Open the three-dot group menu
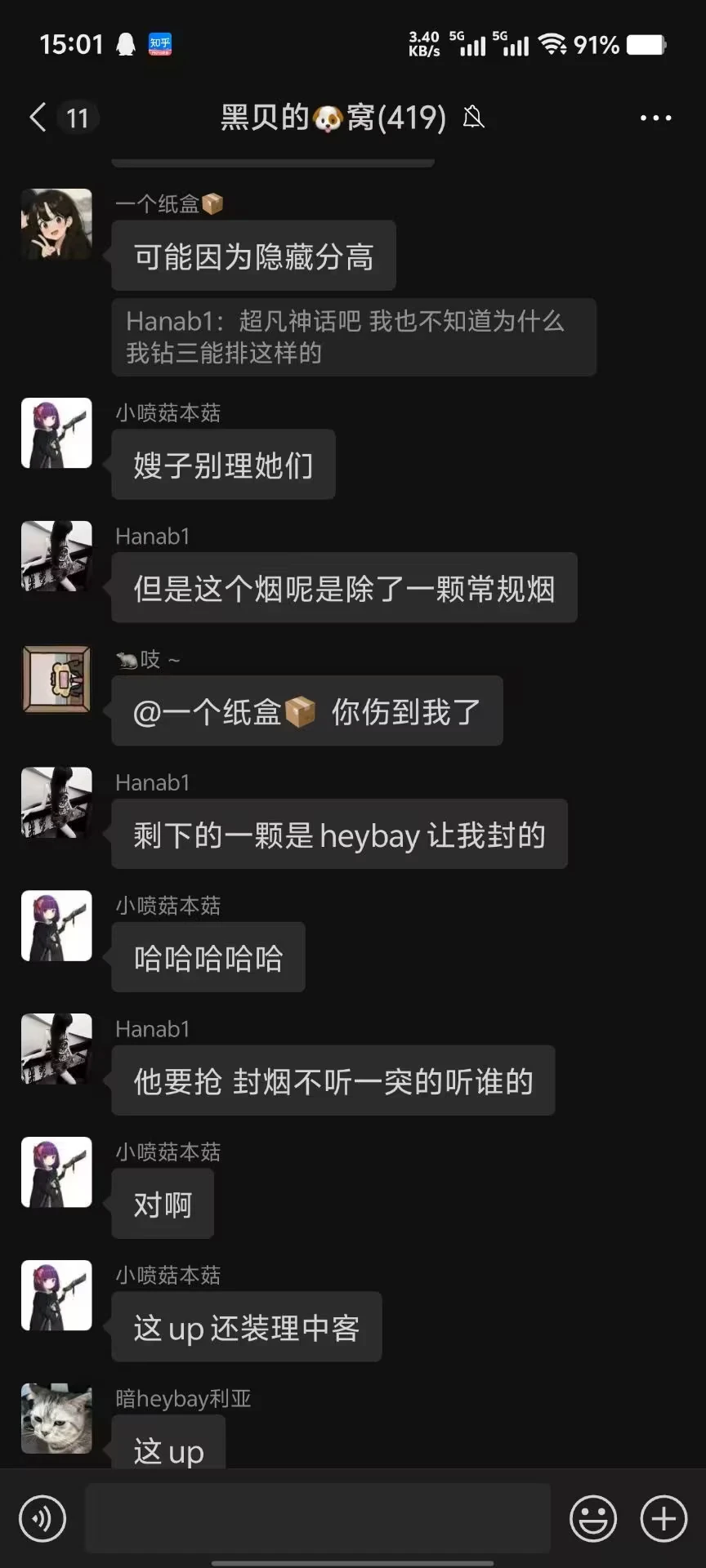Screen dimensions: 706x1568 click(655, 118)
